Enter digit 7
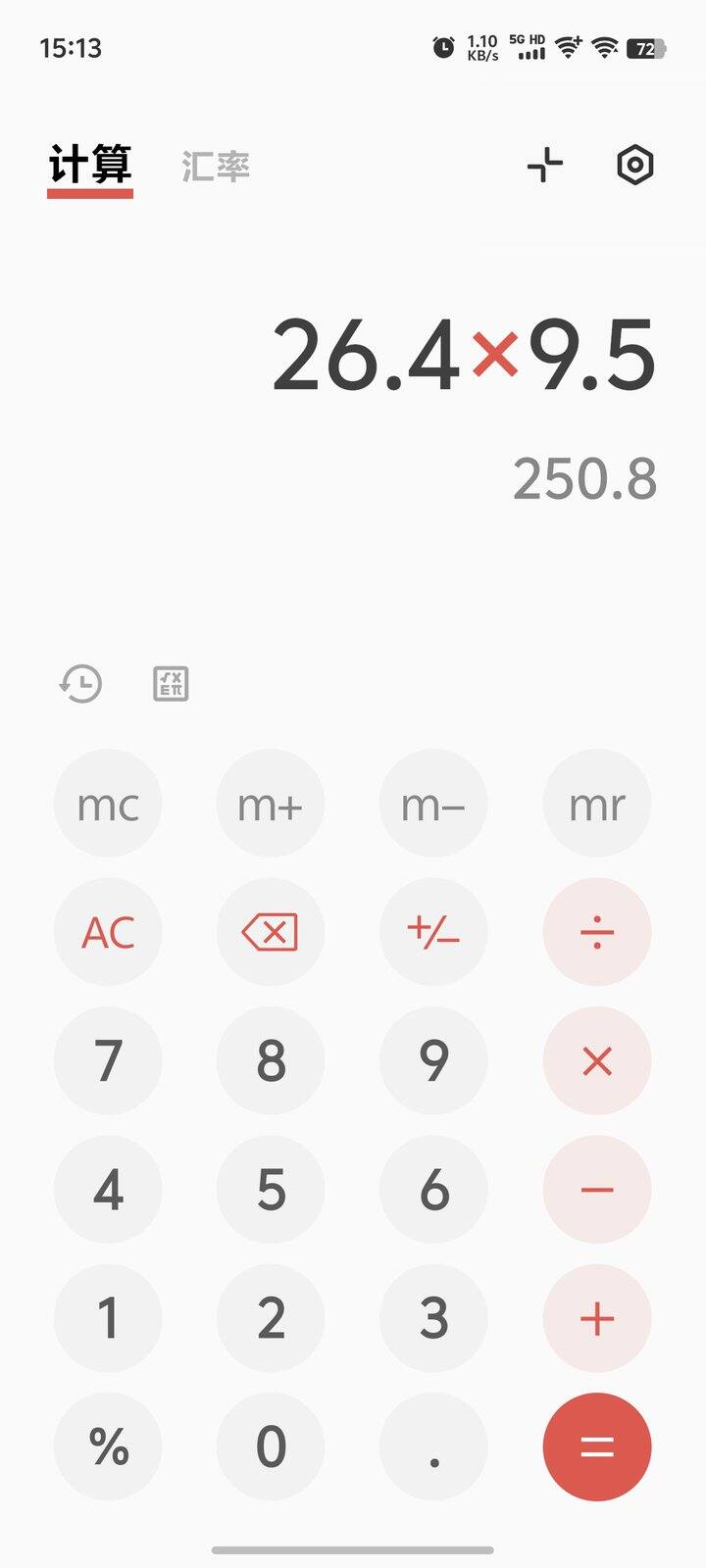Image resolution: width=706 pixels, height=1568 pixels. (x=108, y=1060)
